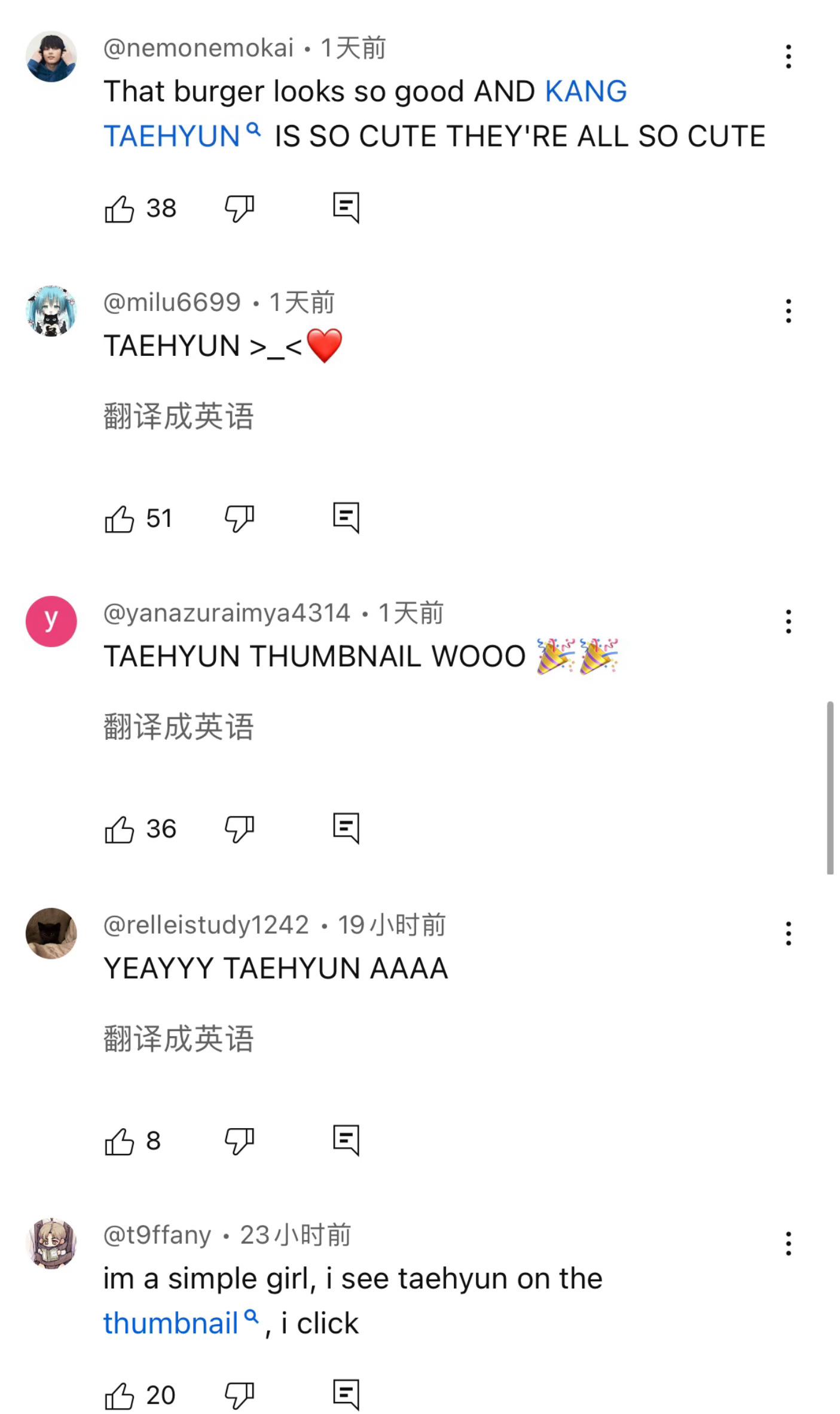
Task: Reply to @t9ffany's comment
Action: point(346,1395)
